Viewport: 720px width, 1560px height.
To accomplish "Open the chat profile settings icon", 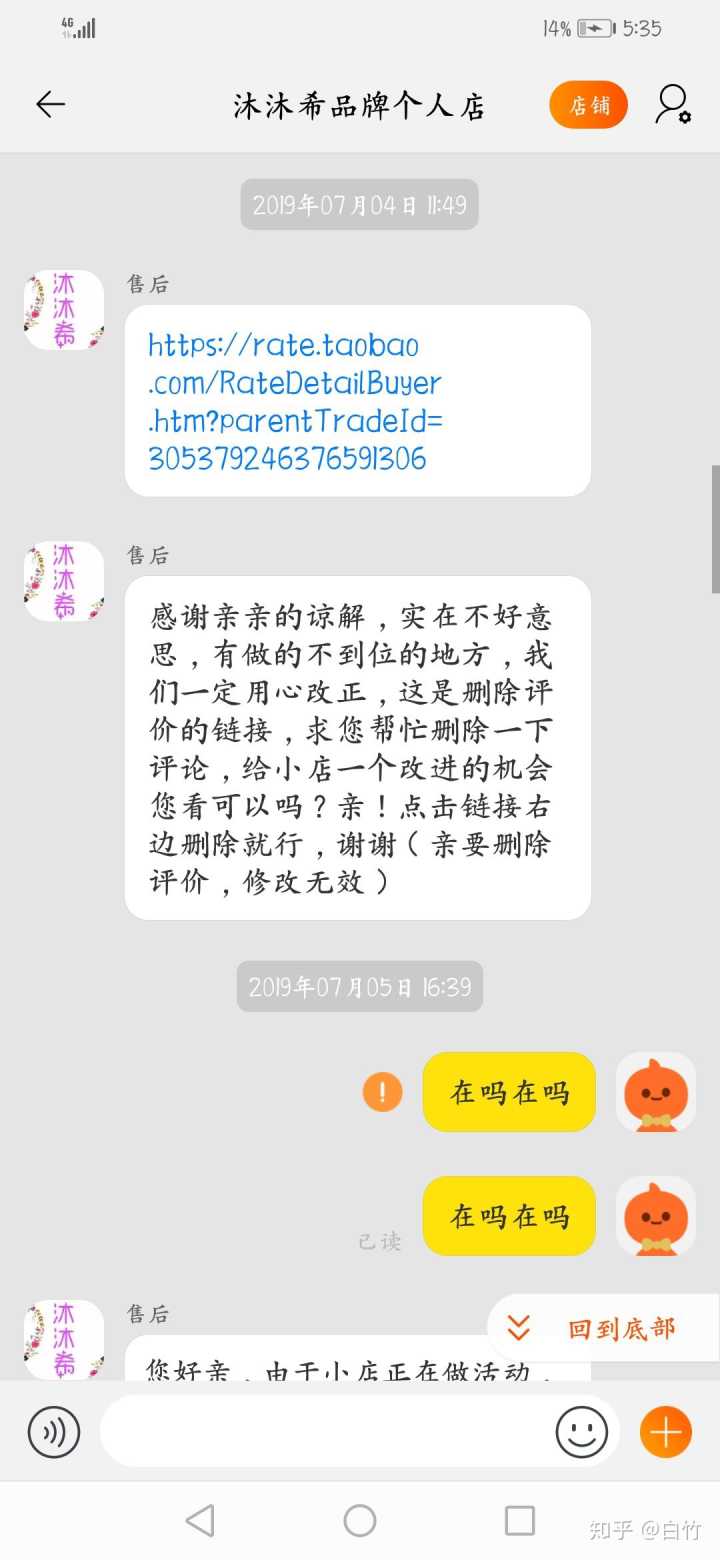I will click(x=673, y=105).
